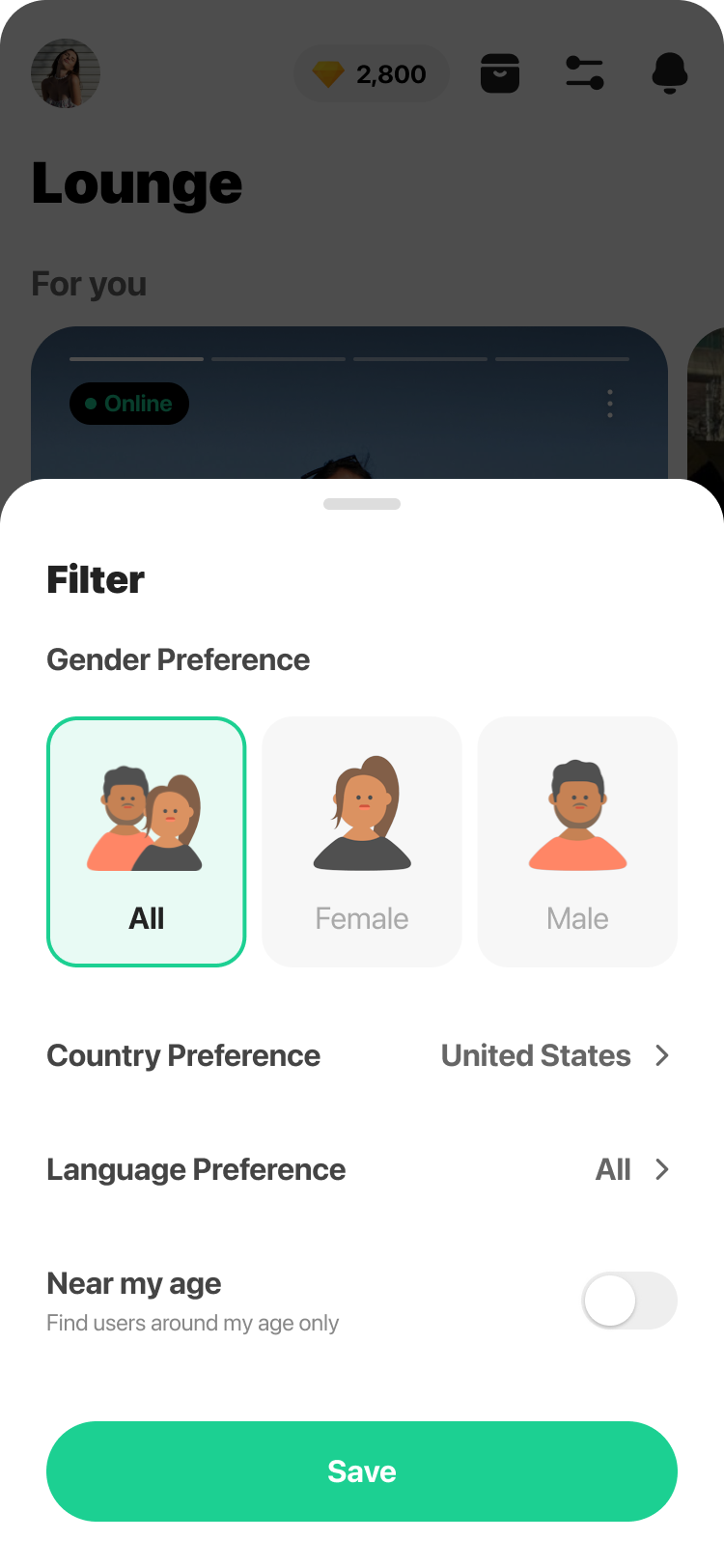Select the All gender preference
This screenshot has width=724, height=1568.
point(146,841)
